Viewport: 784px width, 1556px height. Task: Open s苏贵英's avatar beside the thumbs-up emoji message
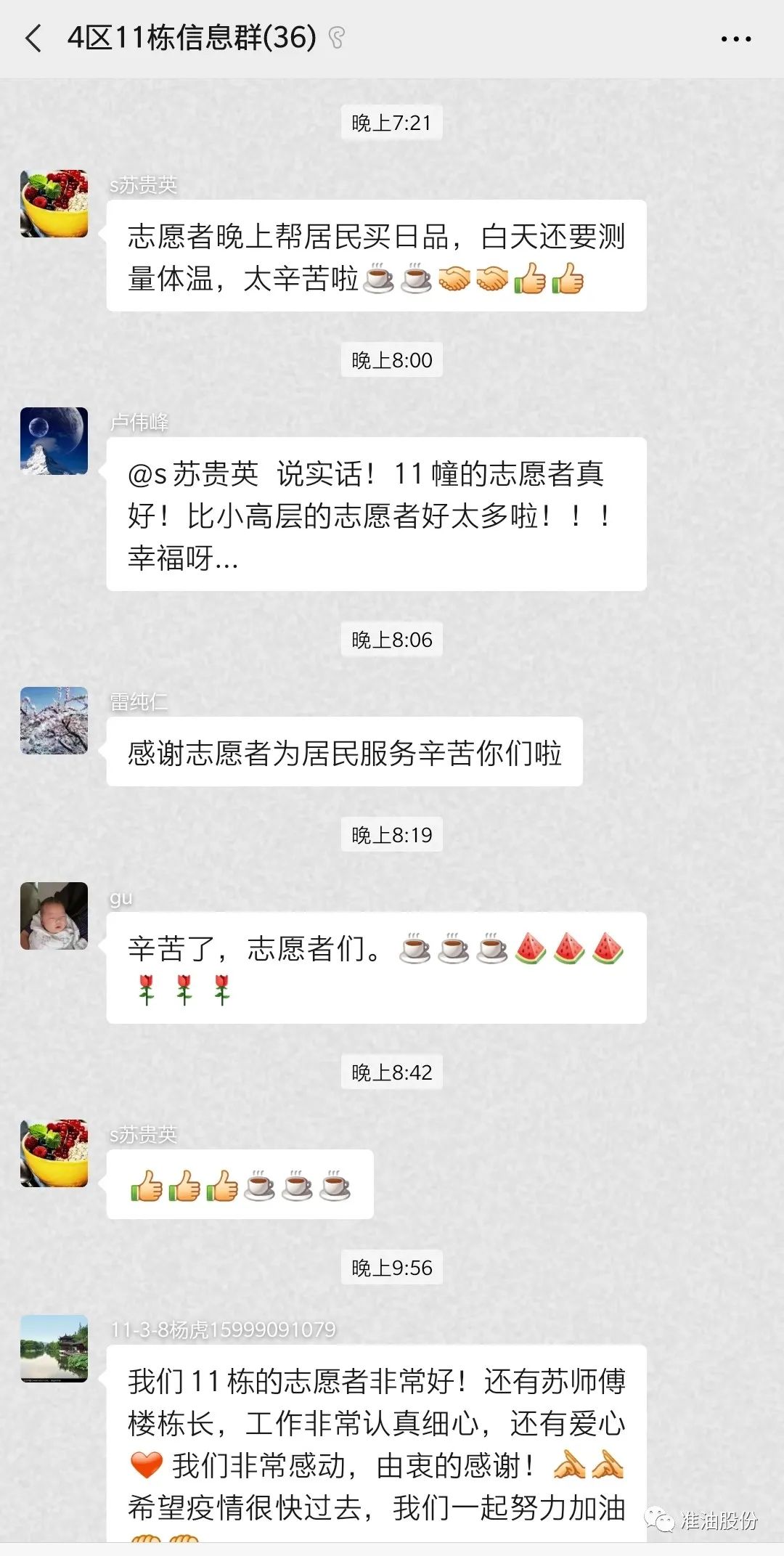[54, 1153]
